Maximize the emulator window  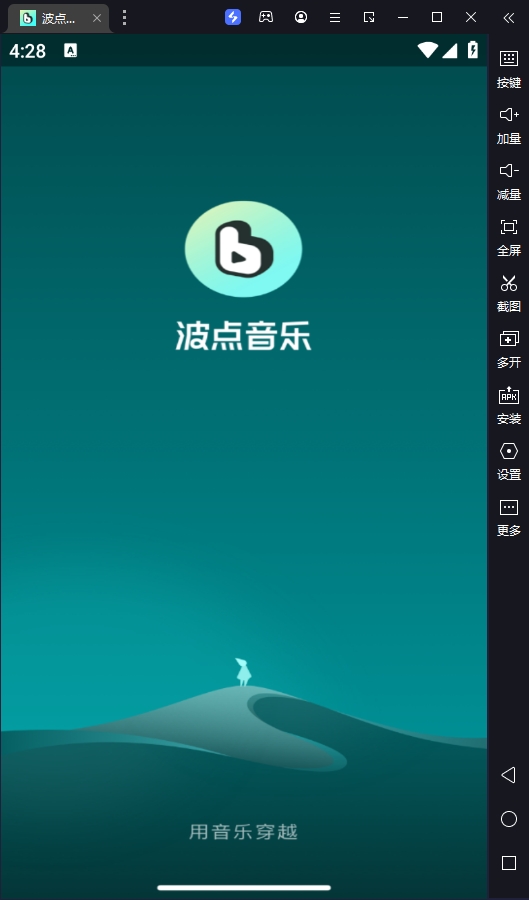(x=437, y=17)
